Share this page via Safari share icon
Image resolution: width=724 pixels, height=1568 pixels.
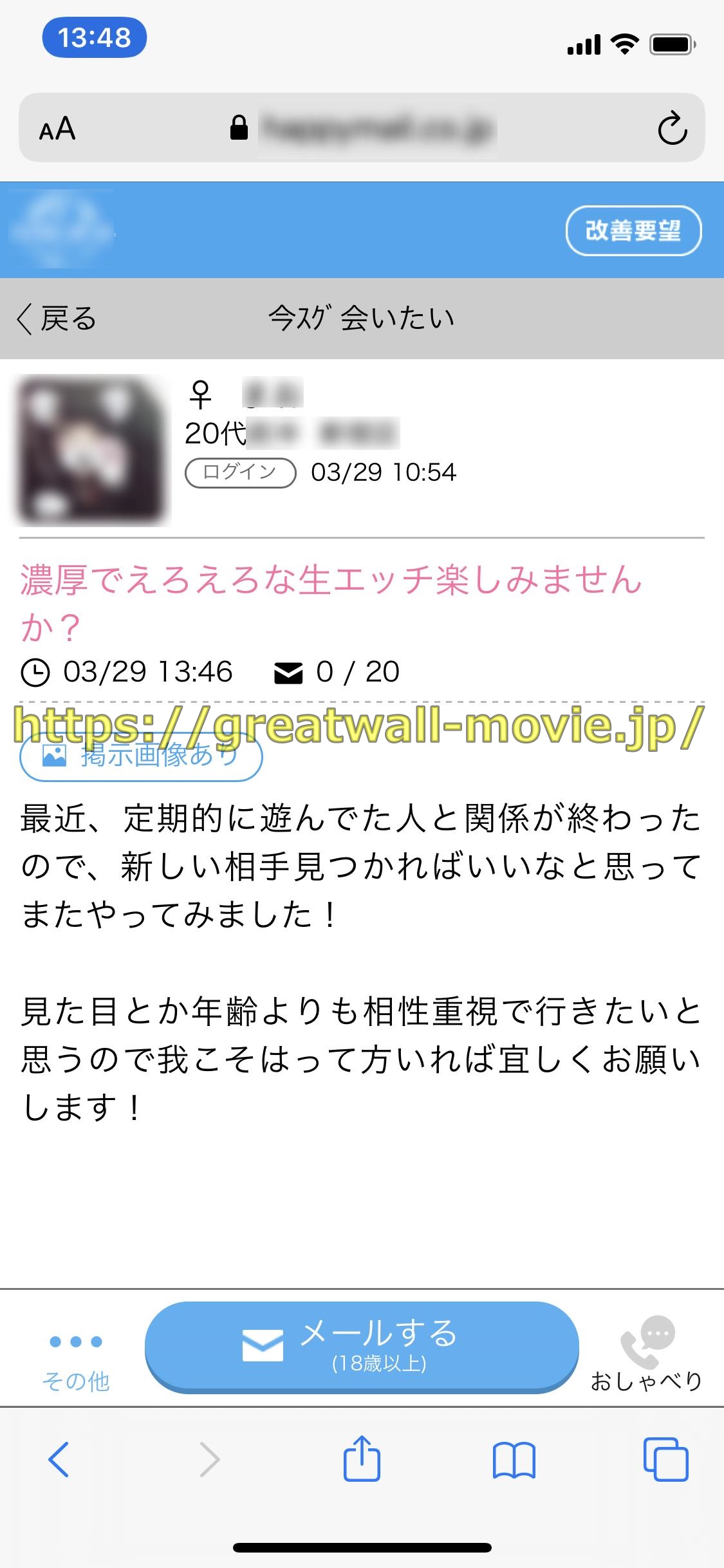pyautogui.click(x=362, y=1457)
